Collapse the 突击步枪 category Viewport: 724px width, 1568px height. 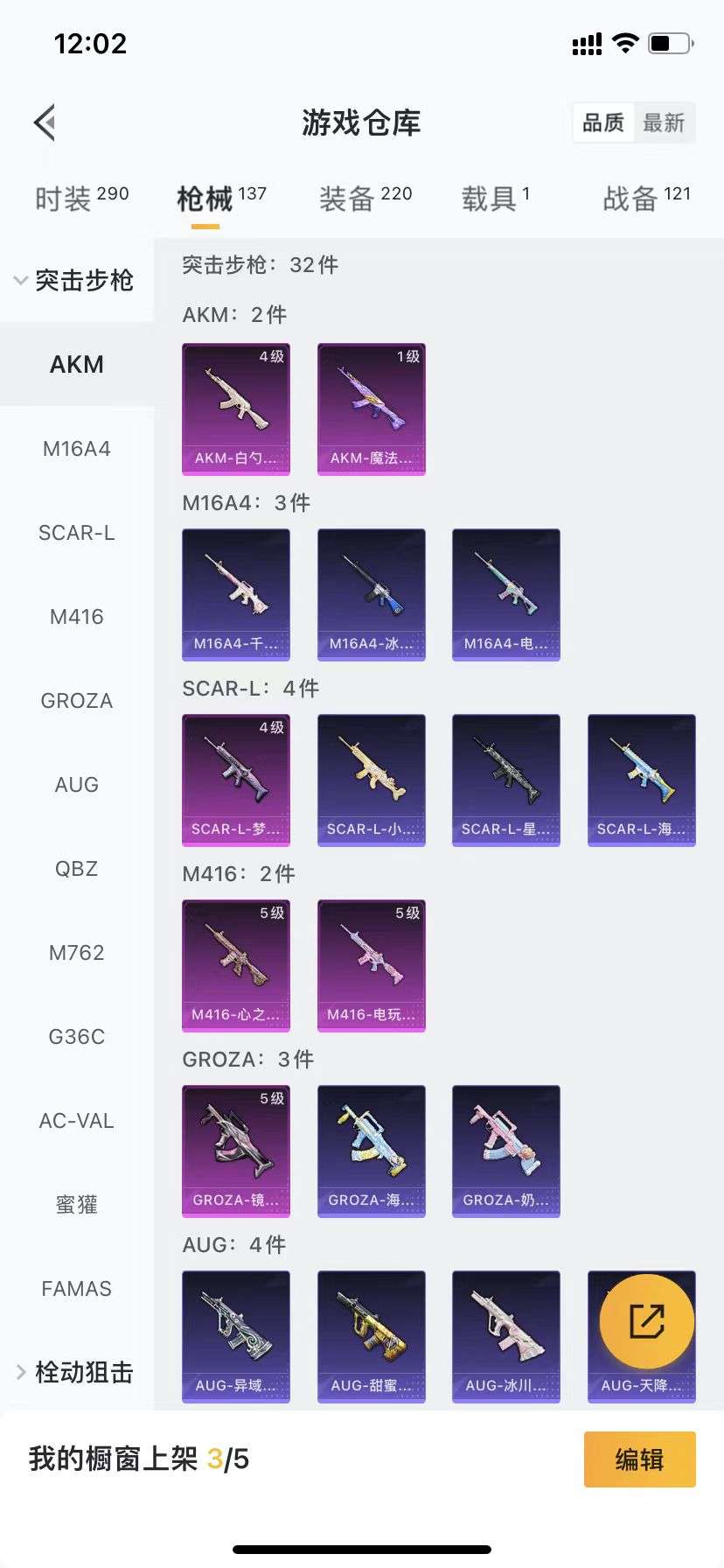coord(75,280)
